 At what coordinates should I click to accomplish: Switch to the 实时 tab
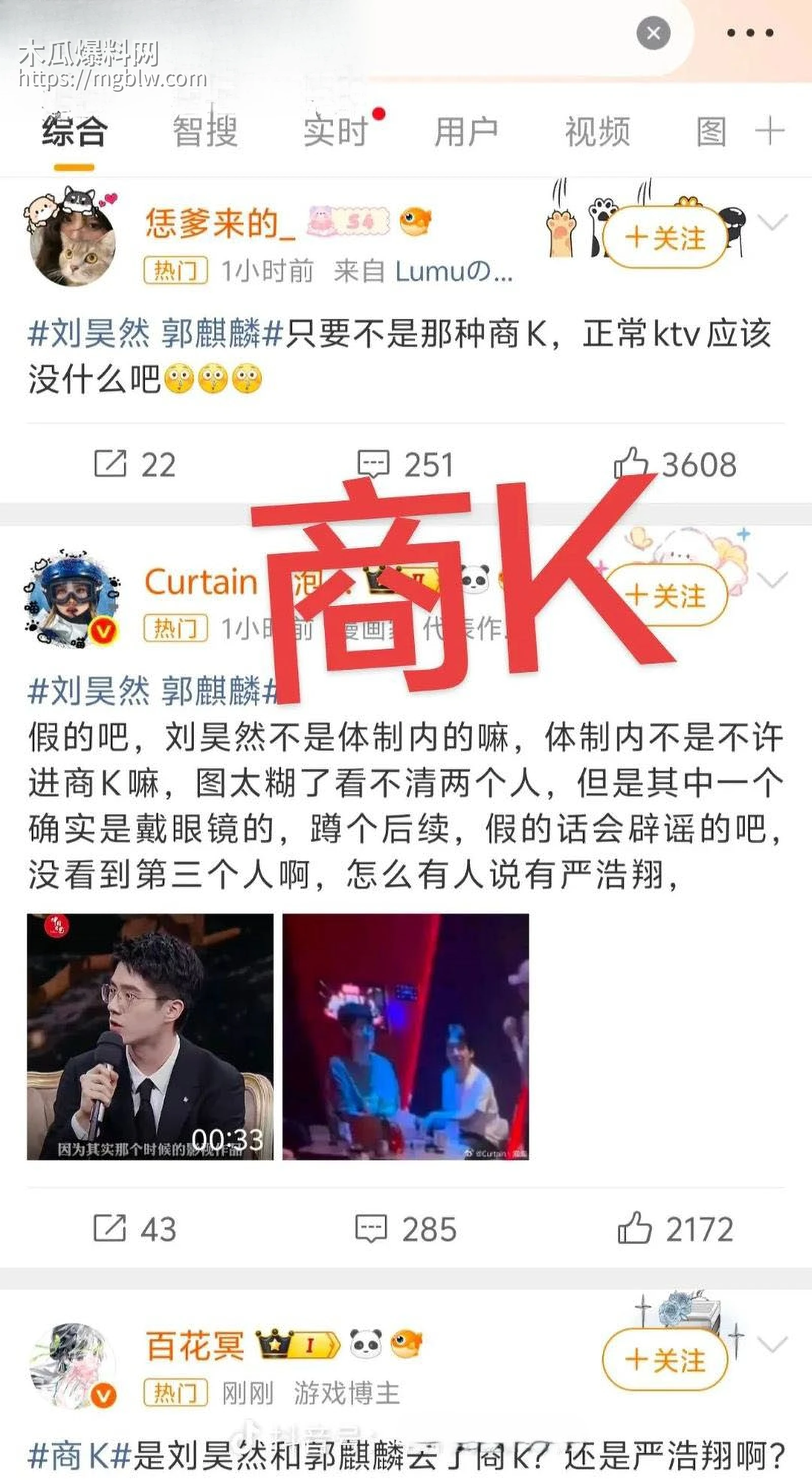[337, 131]
